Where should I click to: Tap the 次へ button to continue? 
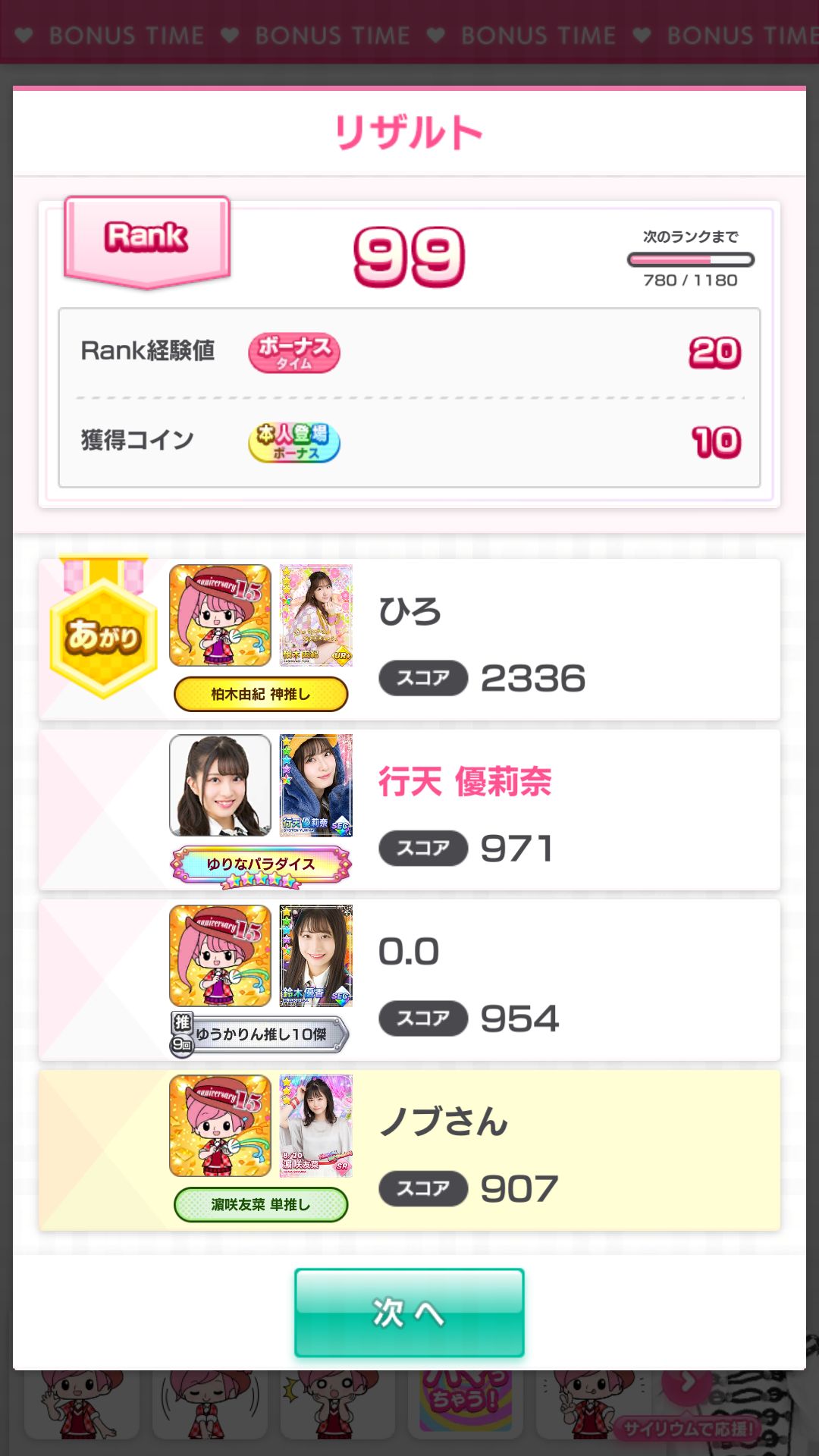point(409,1313)
